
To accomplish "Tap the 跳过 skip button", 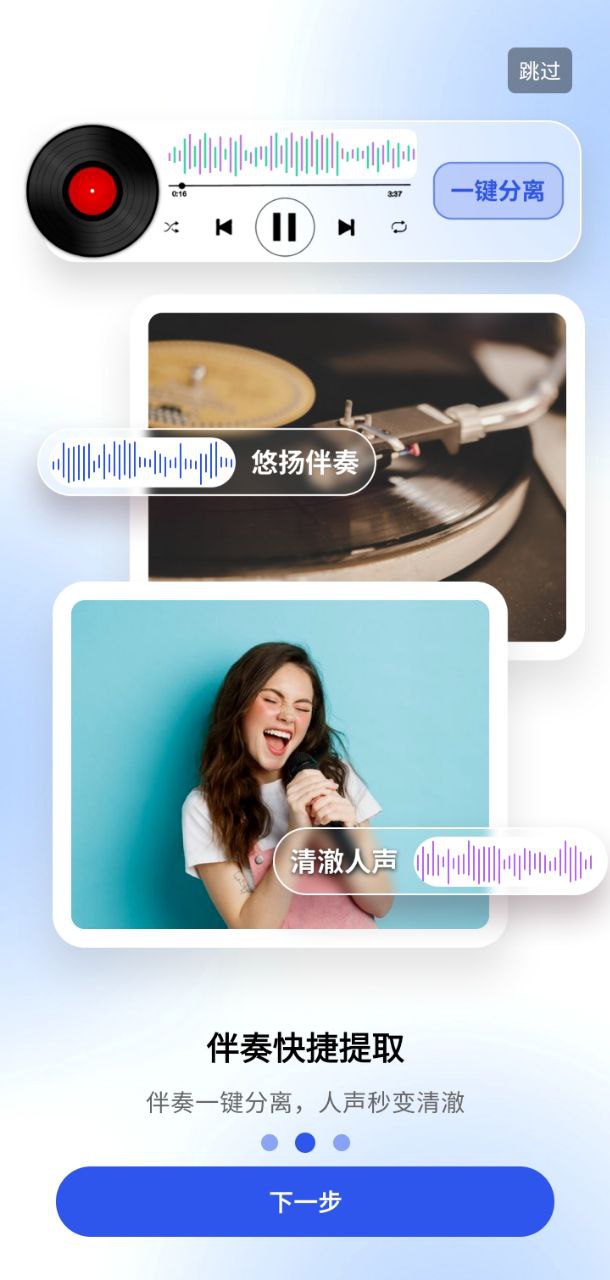I will pos(540,71).
